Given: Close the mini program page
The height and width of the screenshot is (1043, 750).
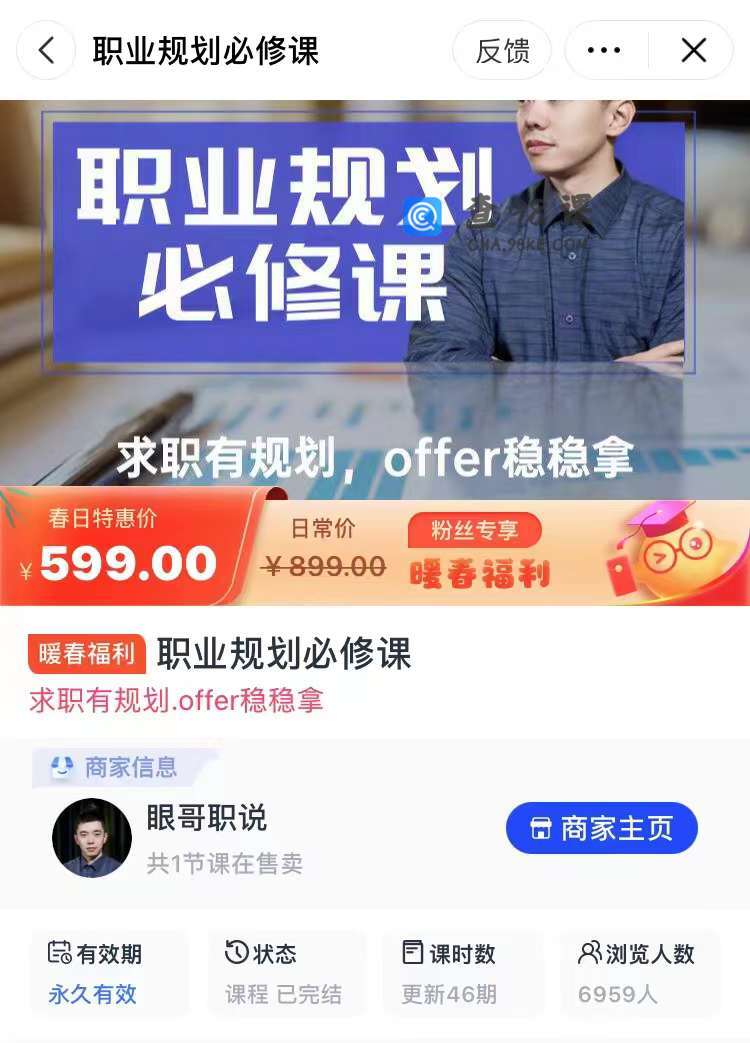Looking at the screenshot, I should pos(693,50).
